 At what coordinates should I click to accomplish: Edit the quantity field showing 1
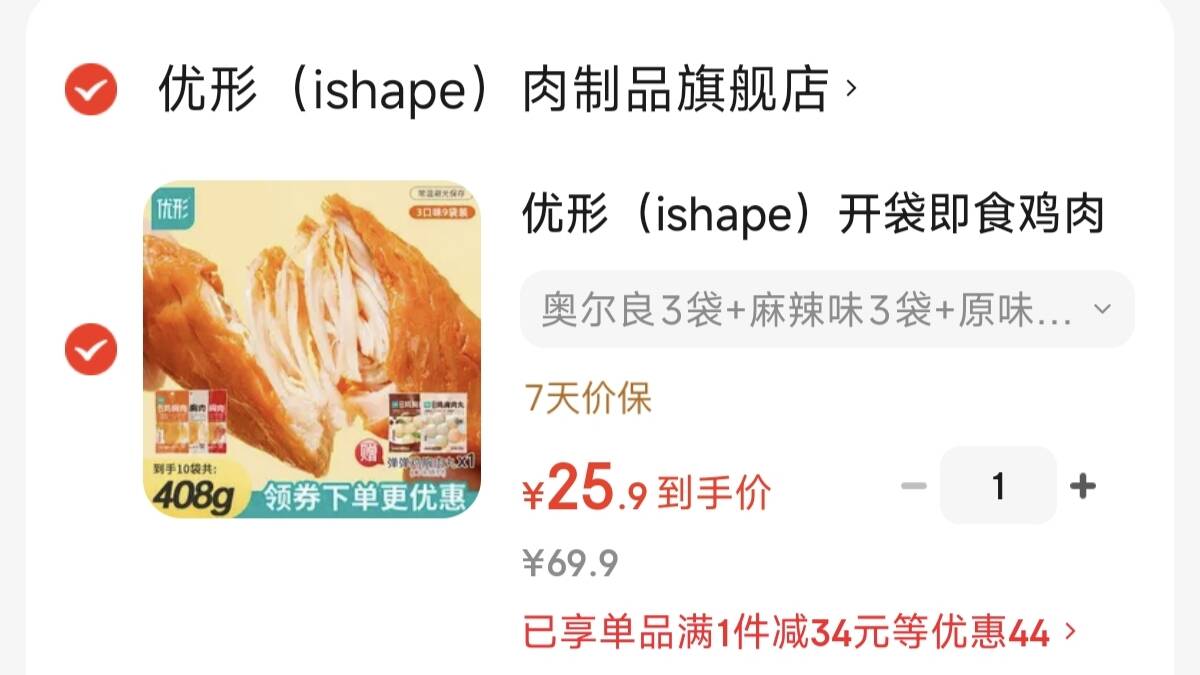pyautogui.click(x=998, y=486)
